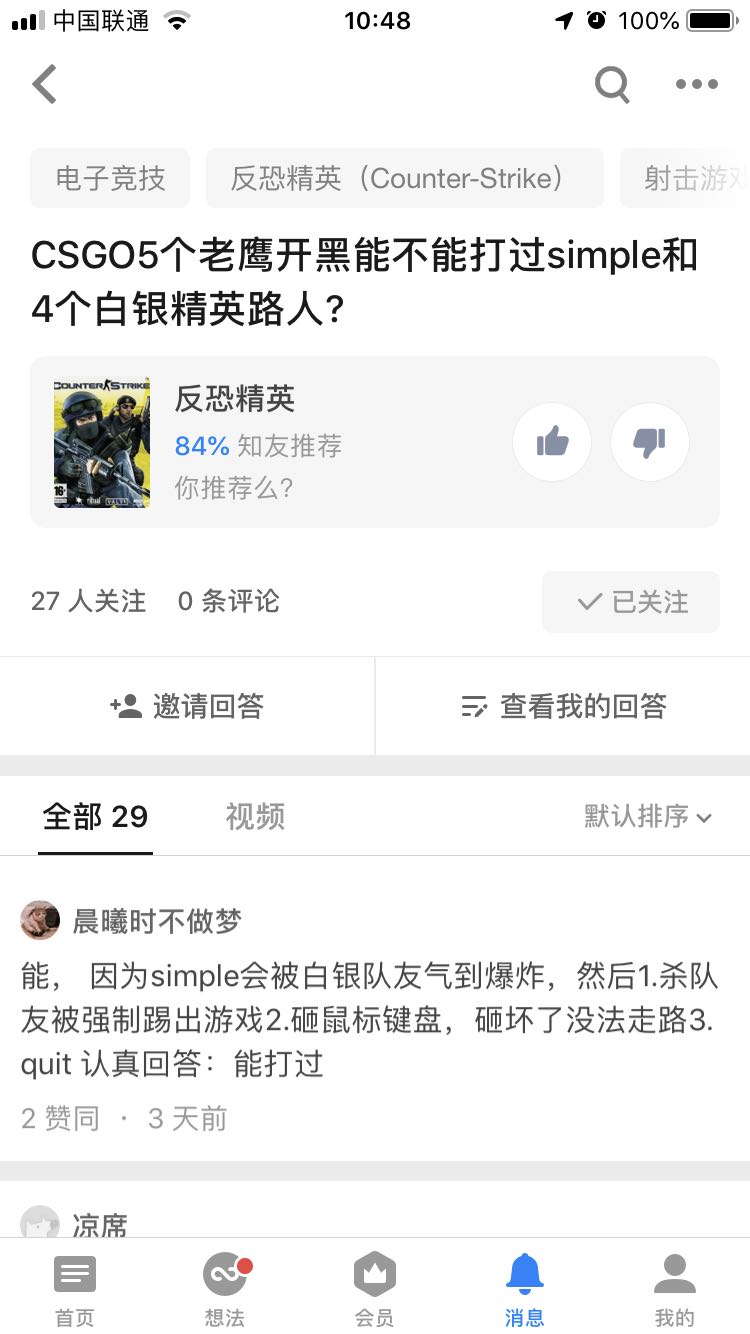Open the 消息 notifications tab
Viewport: 750px width, 1334px height.
pos(525,1290)
